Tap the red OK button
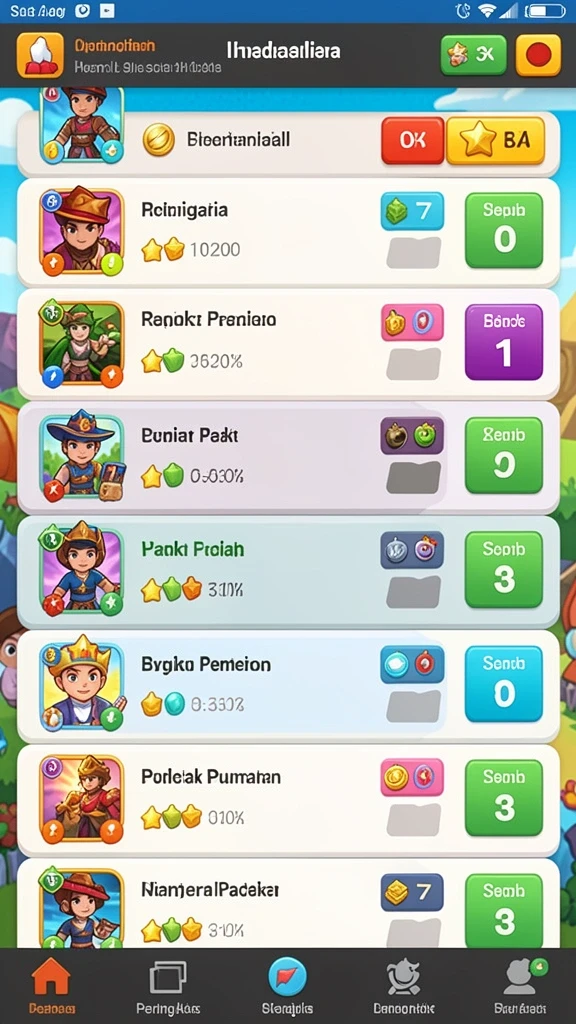 point(413,140)
